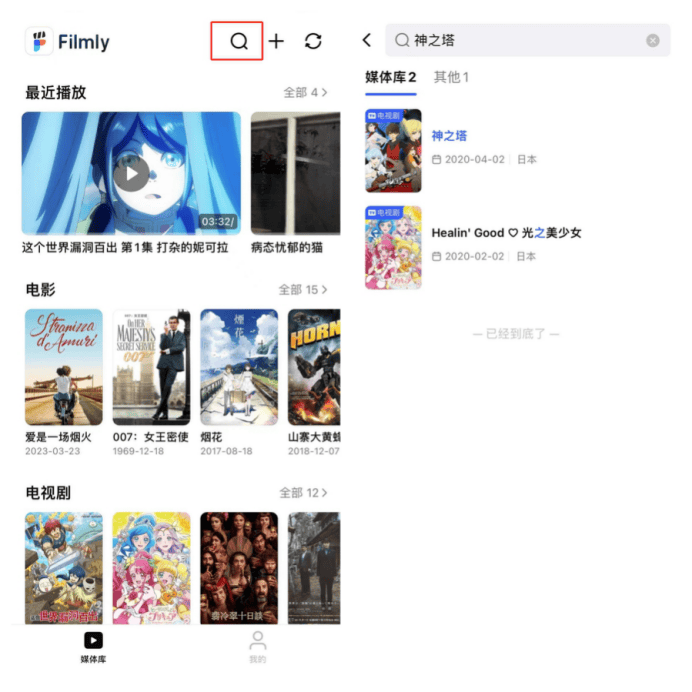Play 这个世界漏洞百出 第1集
Viewport: 692px width, 692px height.
pyautogui.click(x=131, y=173)
